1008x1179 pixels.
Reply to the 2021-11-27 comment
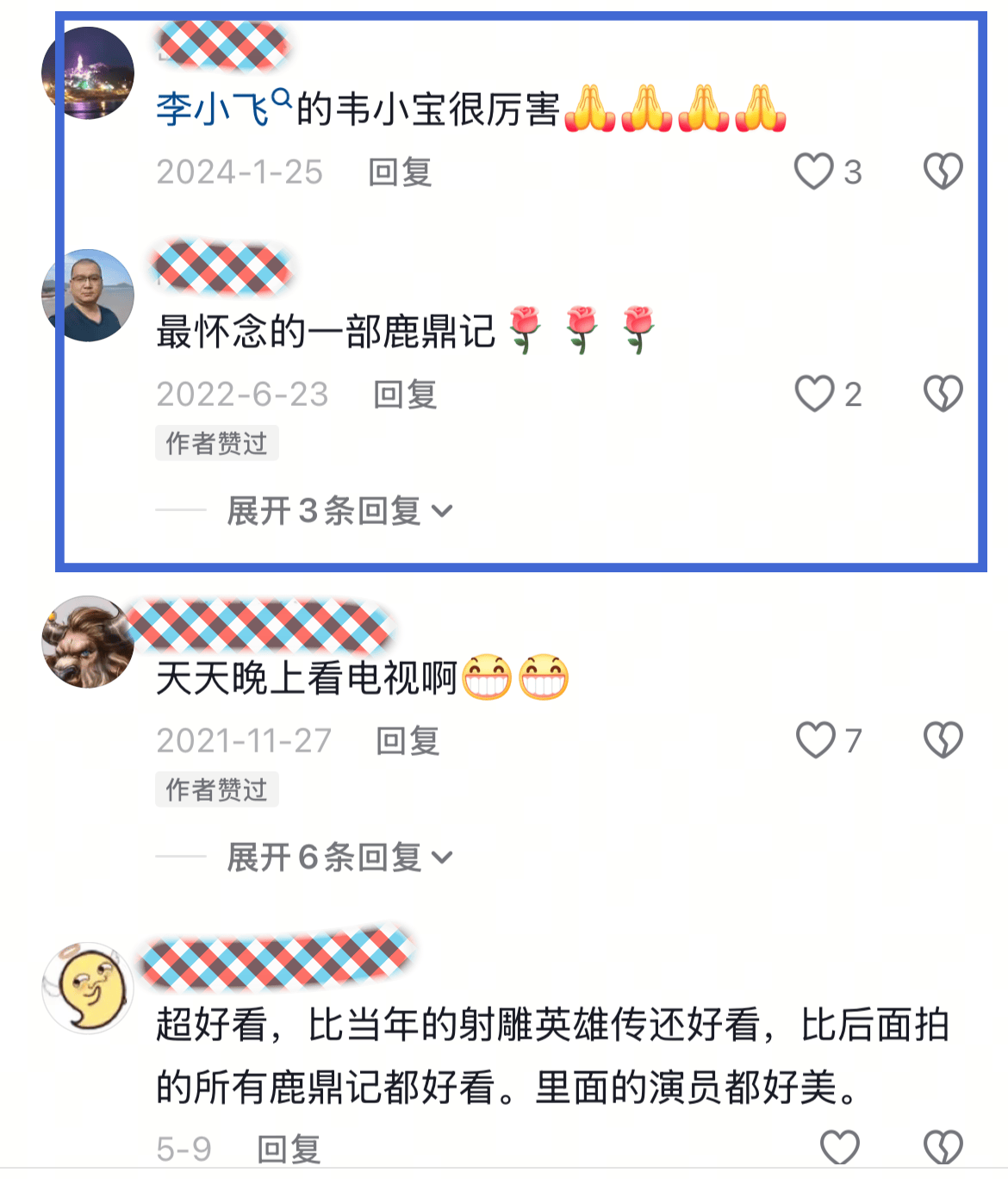(408, 741)
